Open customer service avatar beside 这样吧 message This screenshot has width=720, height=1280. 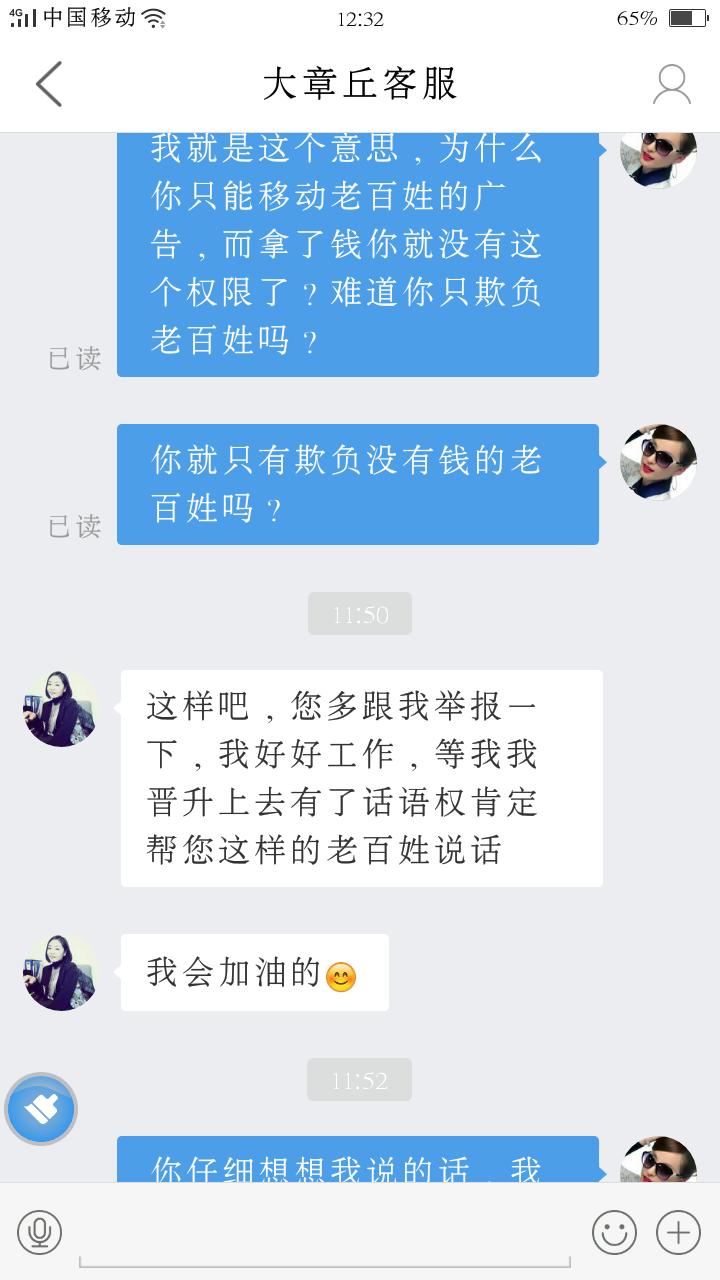(61, 709)
